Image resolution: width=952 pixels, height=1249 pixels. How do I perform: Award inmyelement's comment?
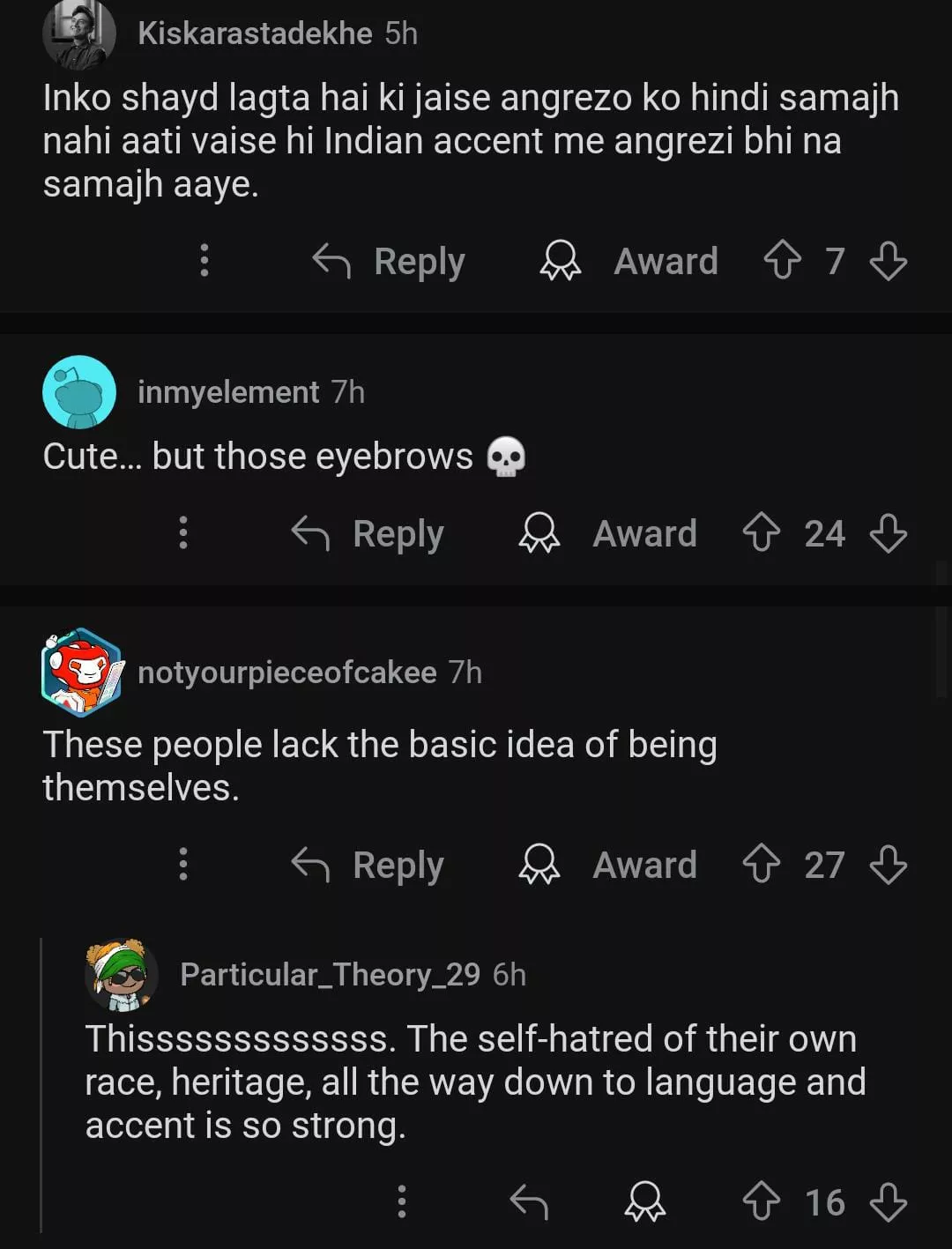point(608,533)
